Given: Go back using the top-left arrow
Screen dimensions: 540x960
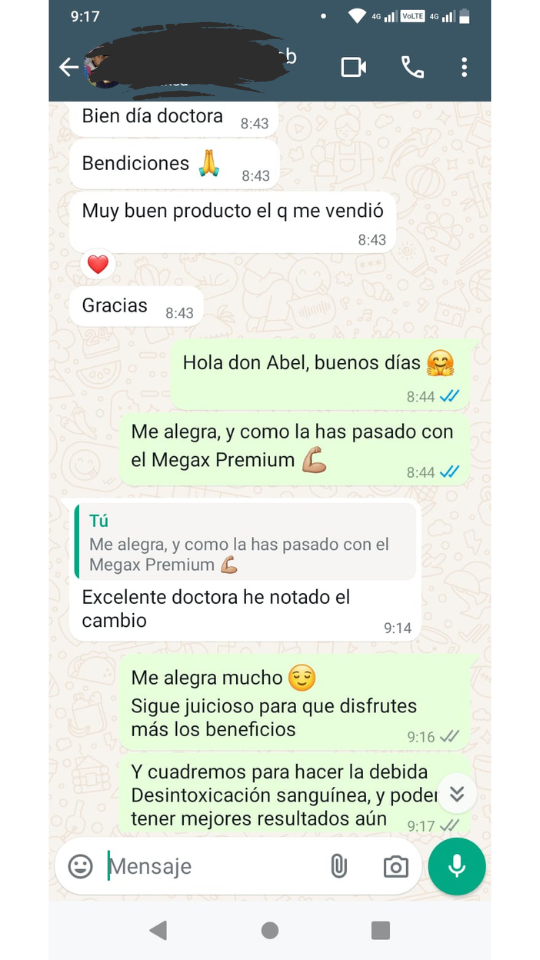Looking at the screenshot, I should (x=69, y=67).
